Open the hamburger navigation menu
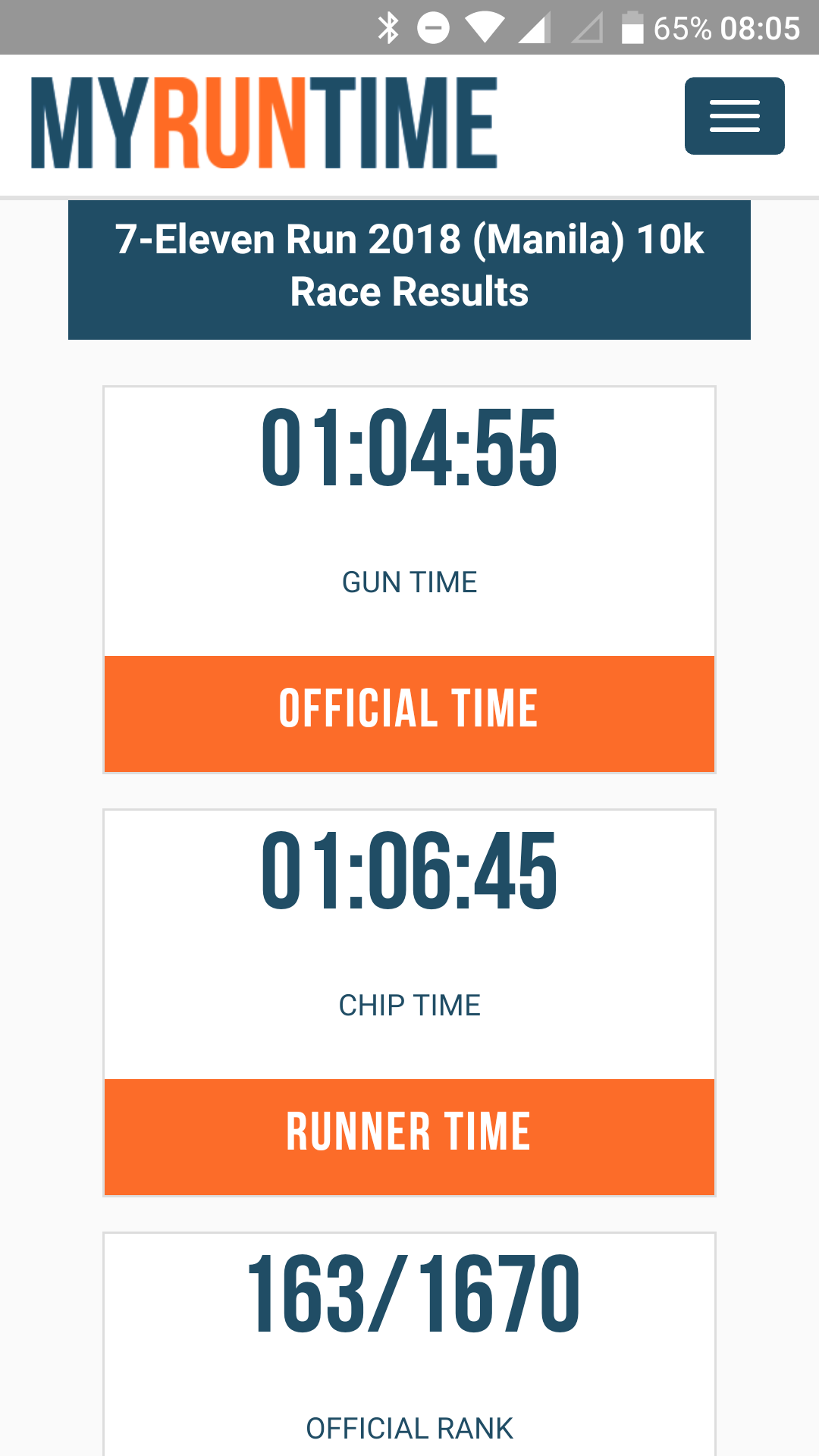Viewport: 819px width, 1456px height. (x=734, y=116)
